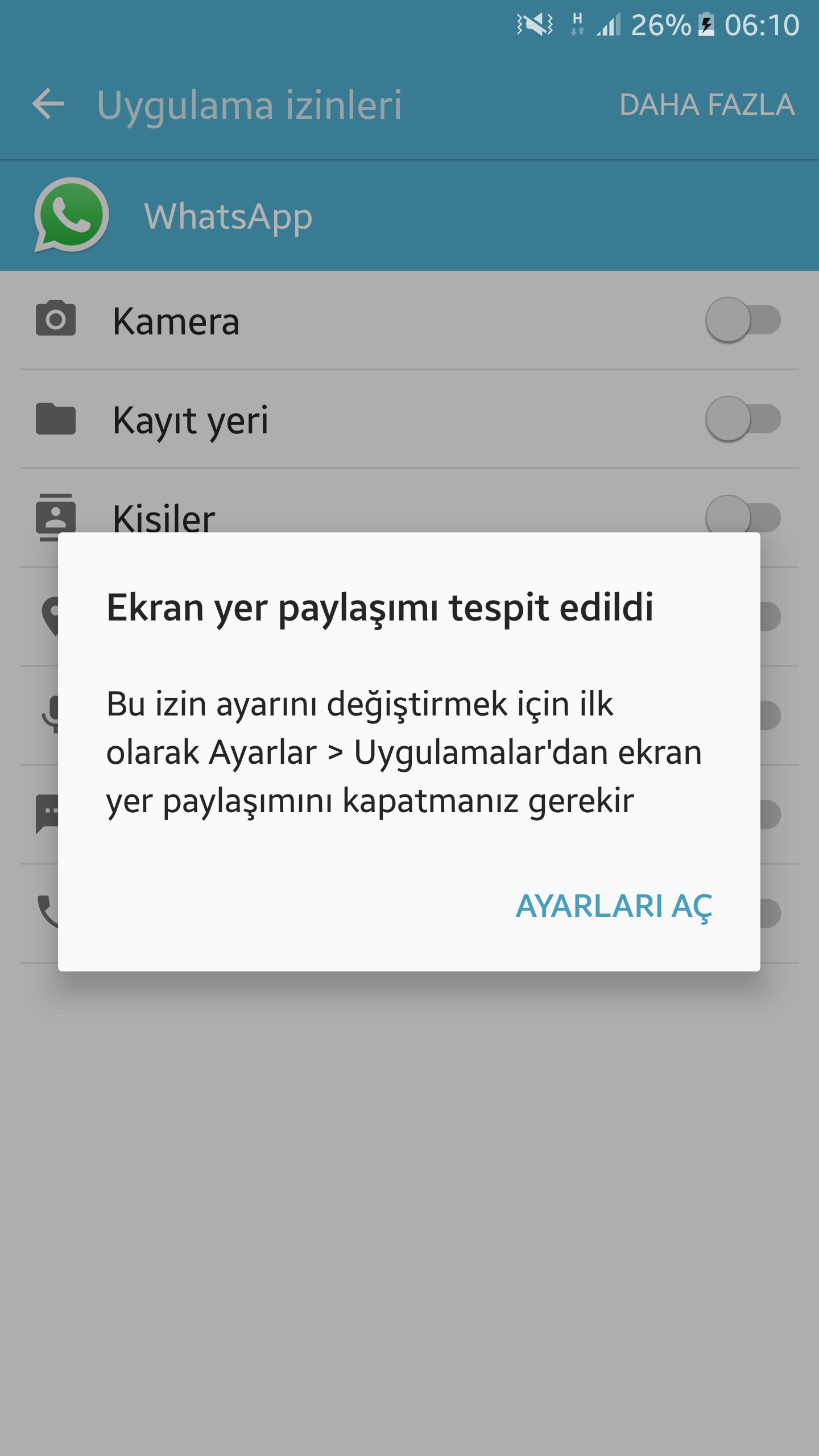Open the DAHA FAZLA menu

point(706,105)
